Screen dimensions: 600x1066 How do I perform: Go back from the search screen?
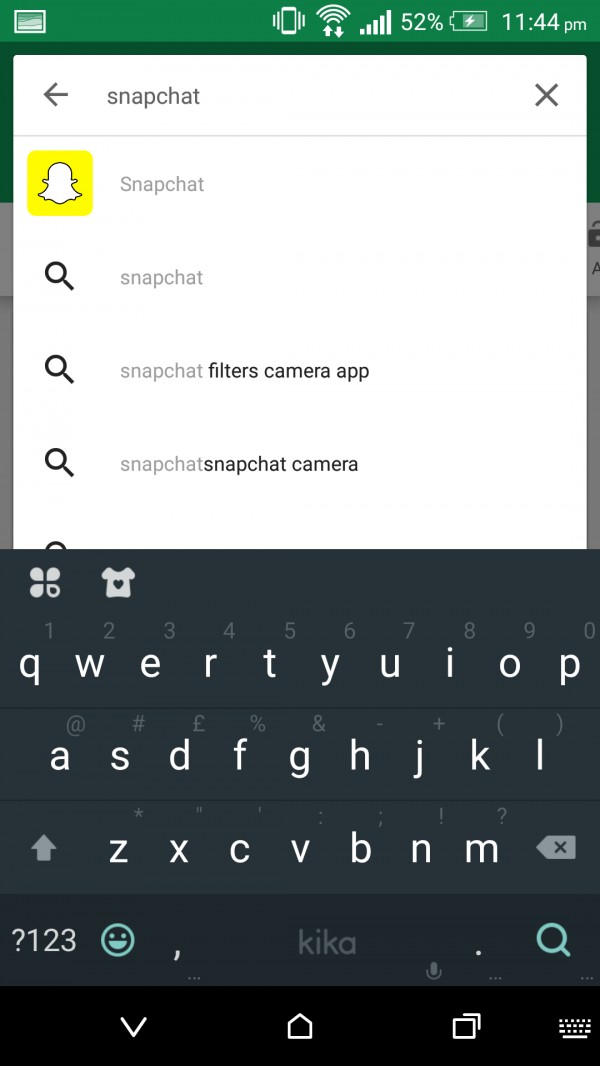tap(56, 95)
